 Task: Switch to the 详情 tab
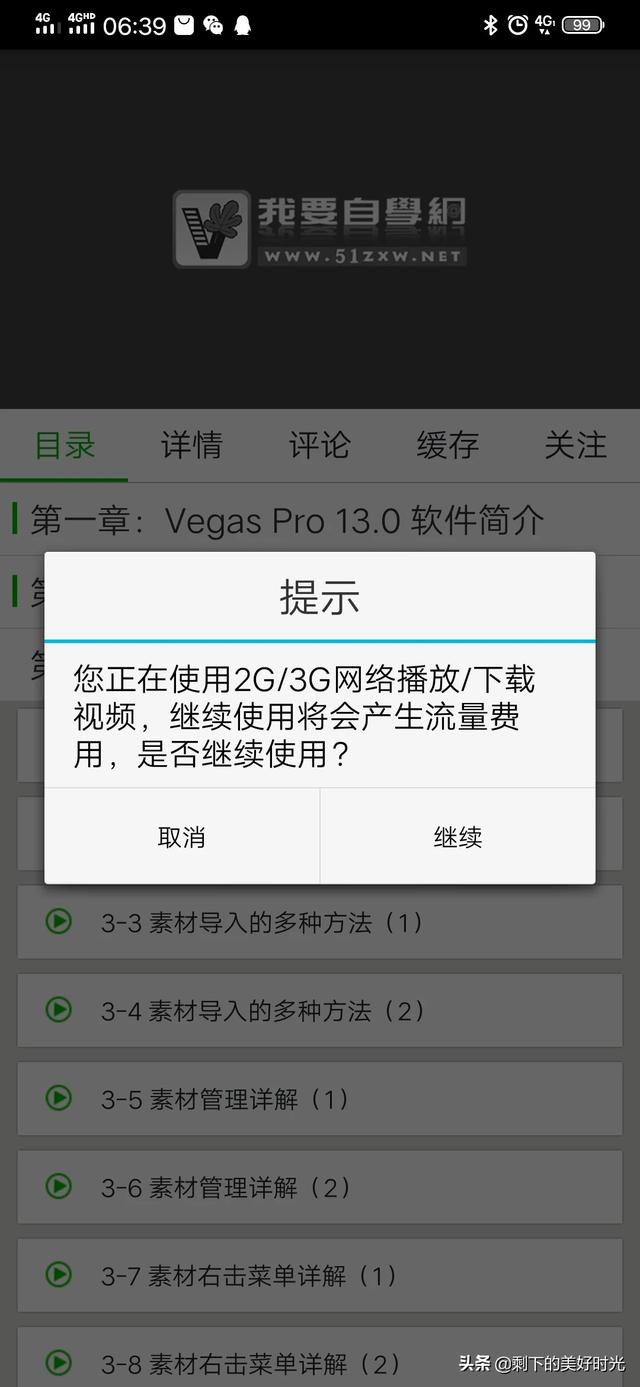191,445
